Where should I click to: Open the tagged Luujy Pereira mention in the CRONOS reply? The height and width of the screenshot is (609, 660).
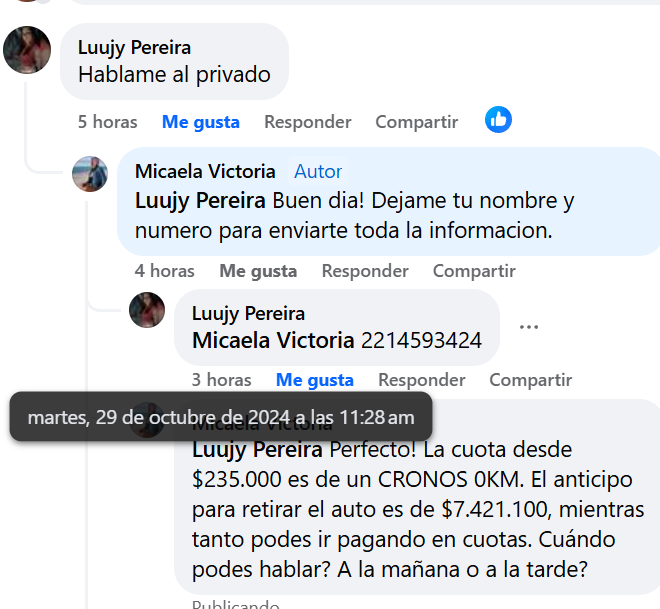(x=257, y=450)
